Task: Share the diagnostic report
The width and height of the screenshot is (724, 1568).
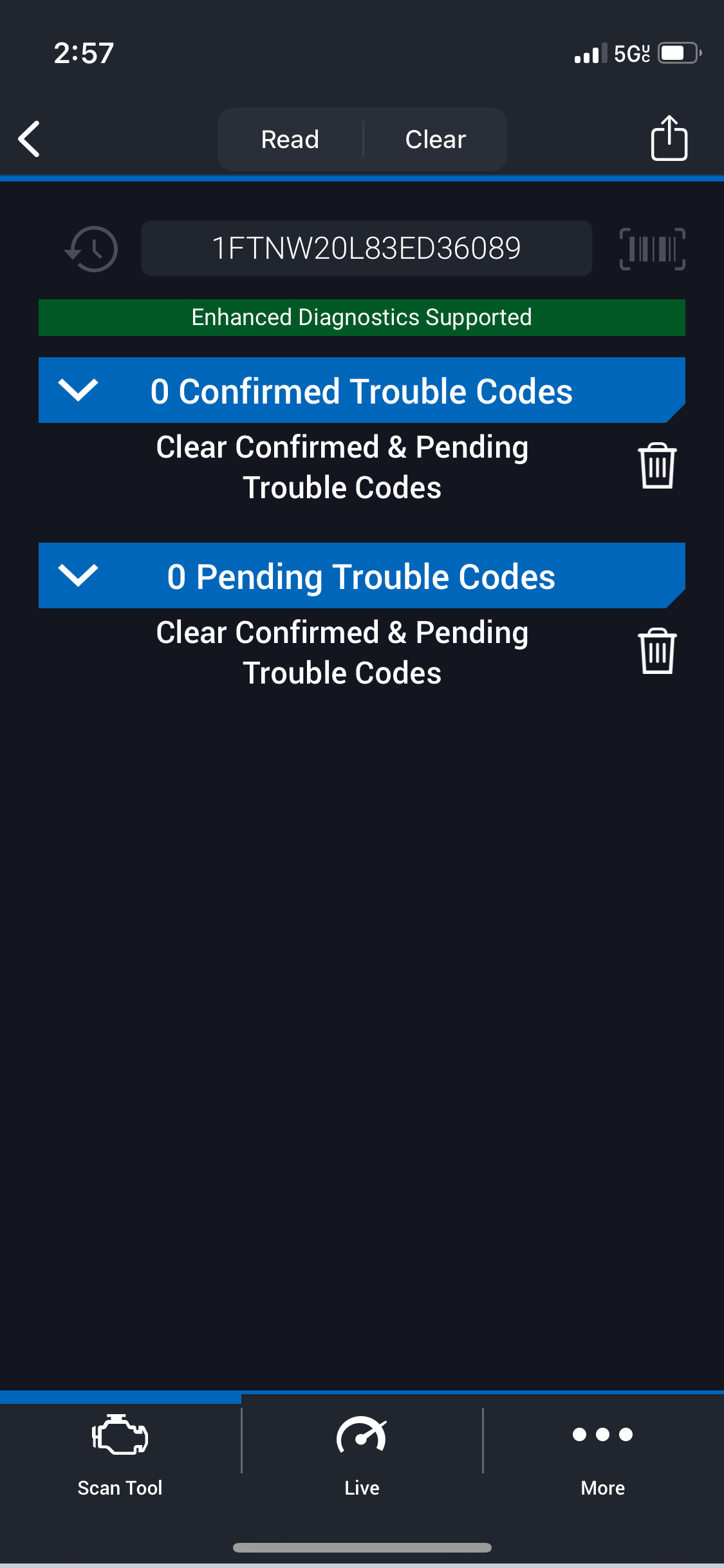Action: coord(669,138)
